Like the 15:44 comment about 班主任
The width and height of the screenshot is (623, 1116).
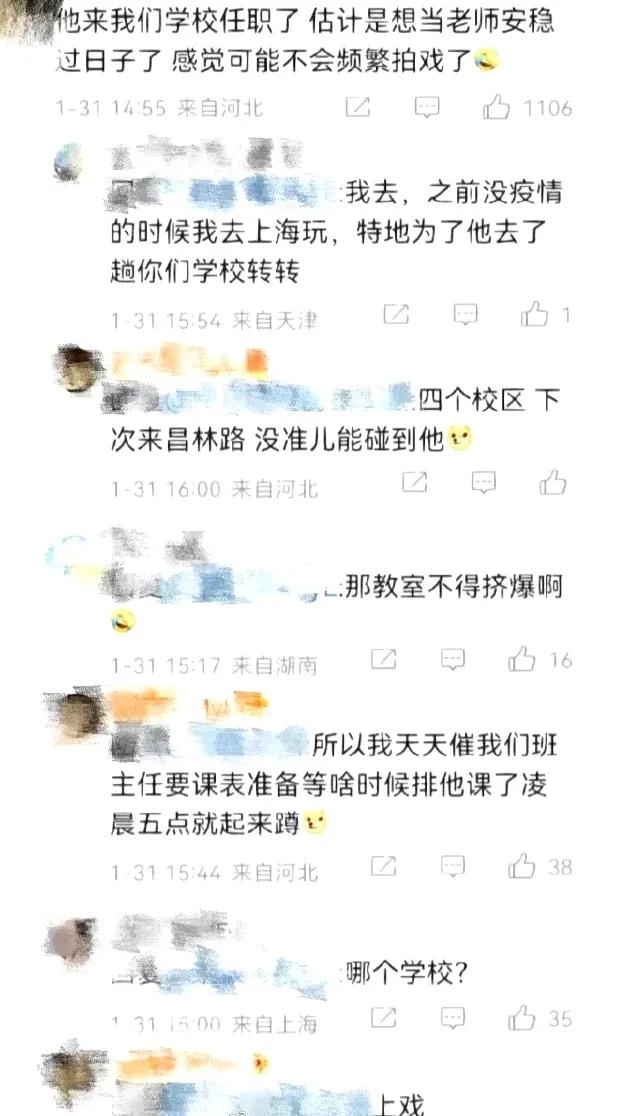pyautogui.click(x=522, y=866)
